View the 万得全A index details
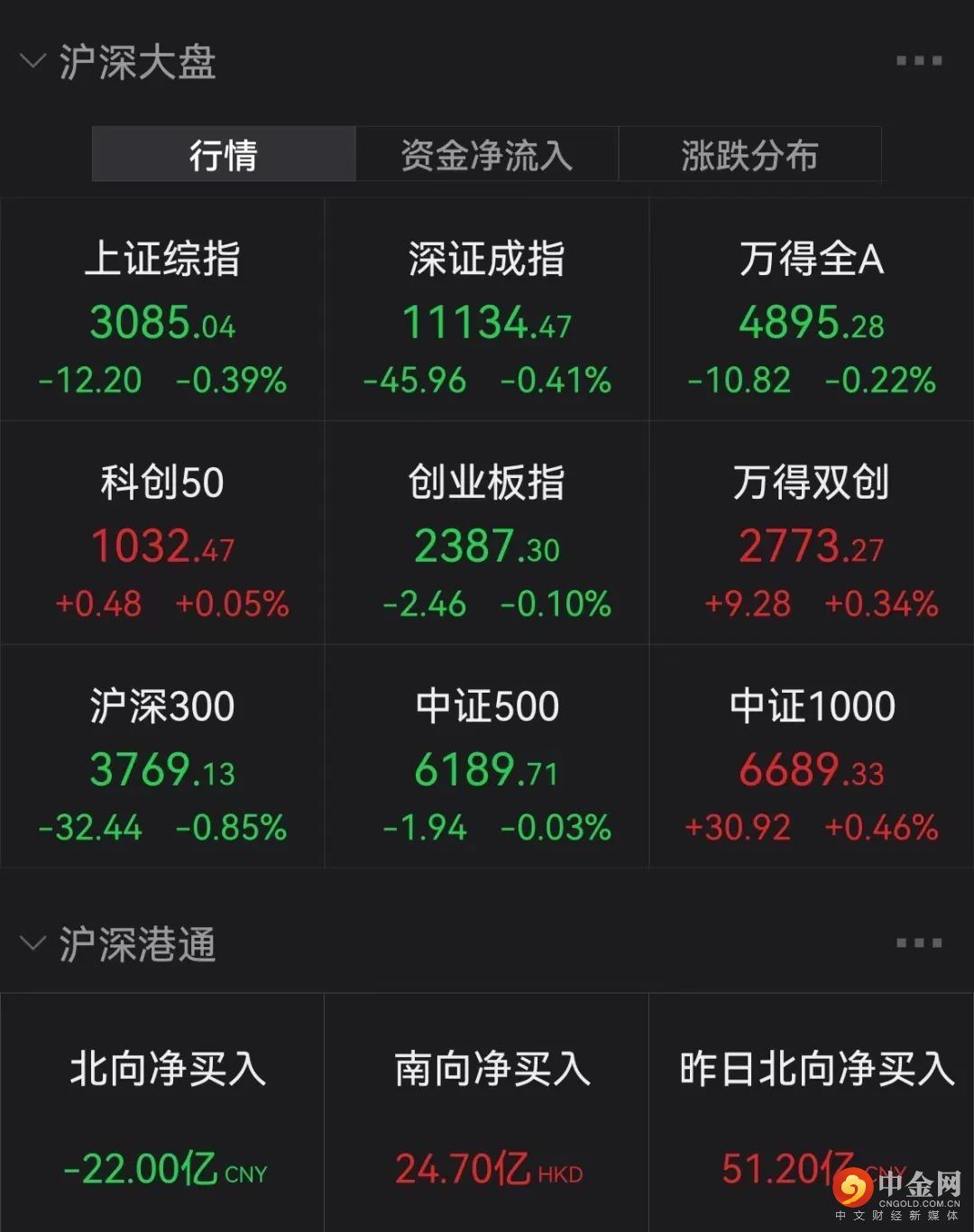Image resolution: width=974 pixels, height=1232 pixels. [x=812, y=310]
